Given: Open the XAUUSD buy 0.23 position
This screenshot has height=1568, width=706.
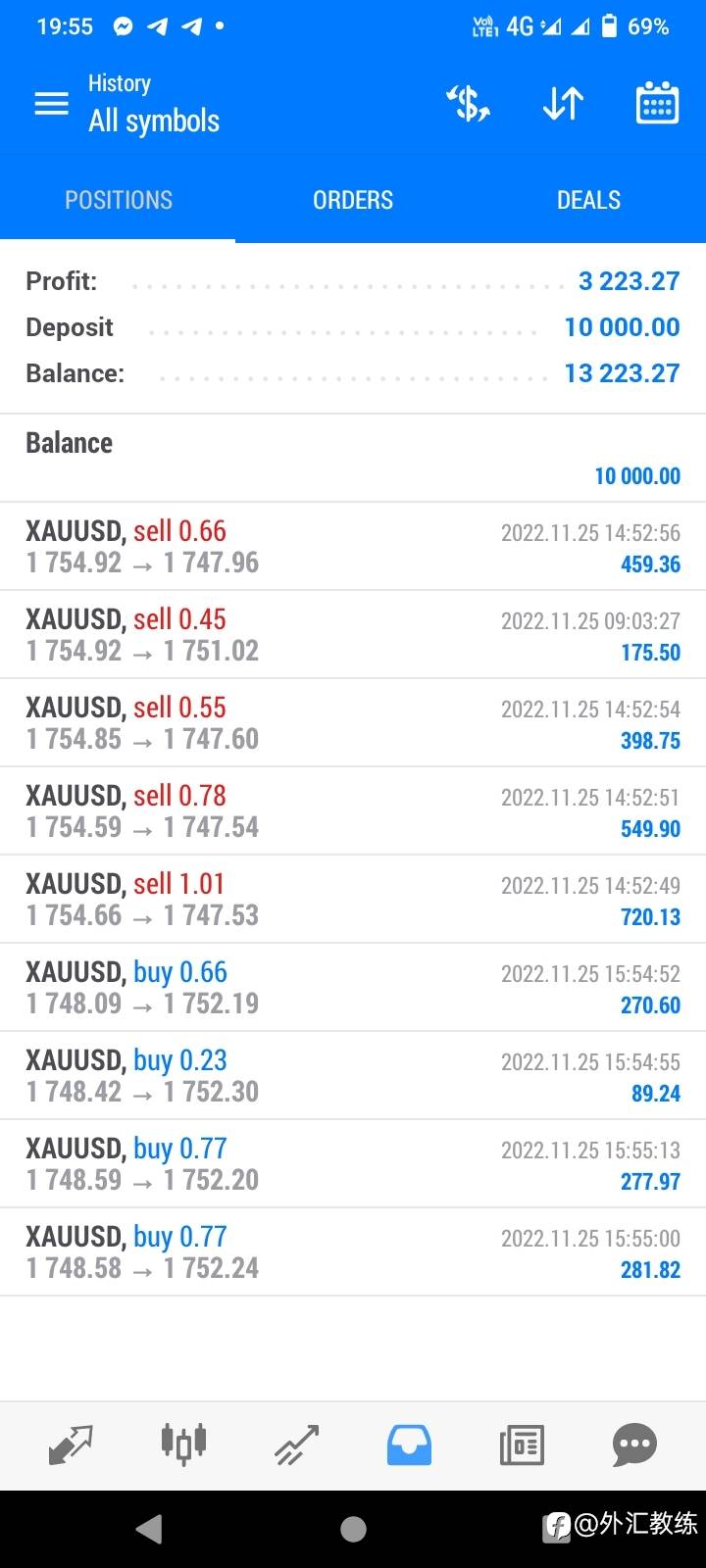Looking at the screenshot, I should 353,1076.
